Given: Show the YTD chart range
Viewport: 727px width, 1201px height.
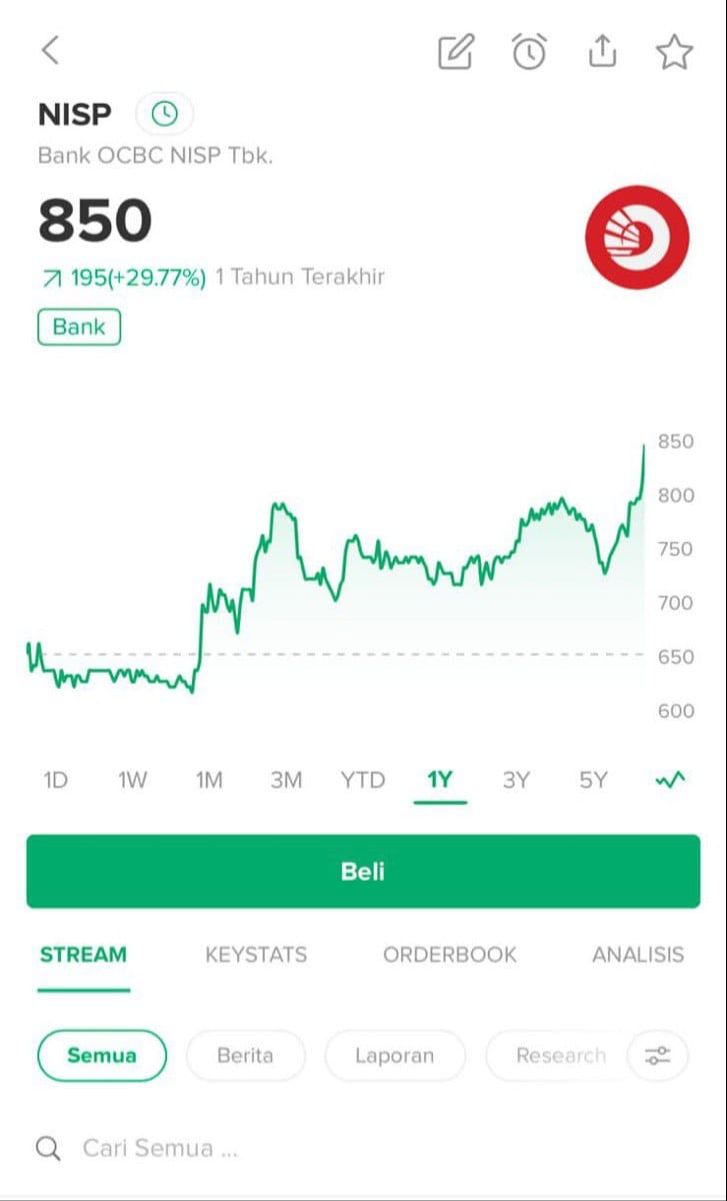Looking at the screenshot, I should point(362,780).
